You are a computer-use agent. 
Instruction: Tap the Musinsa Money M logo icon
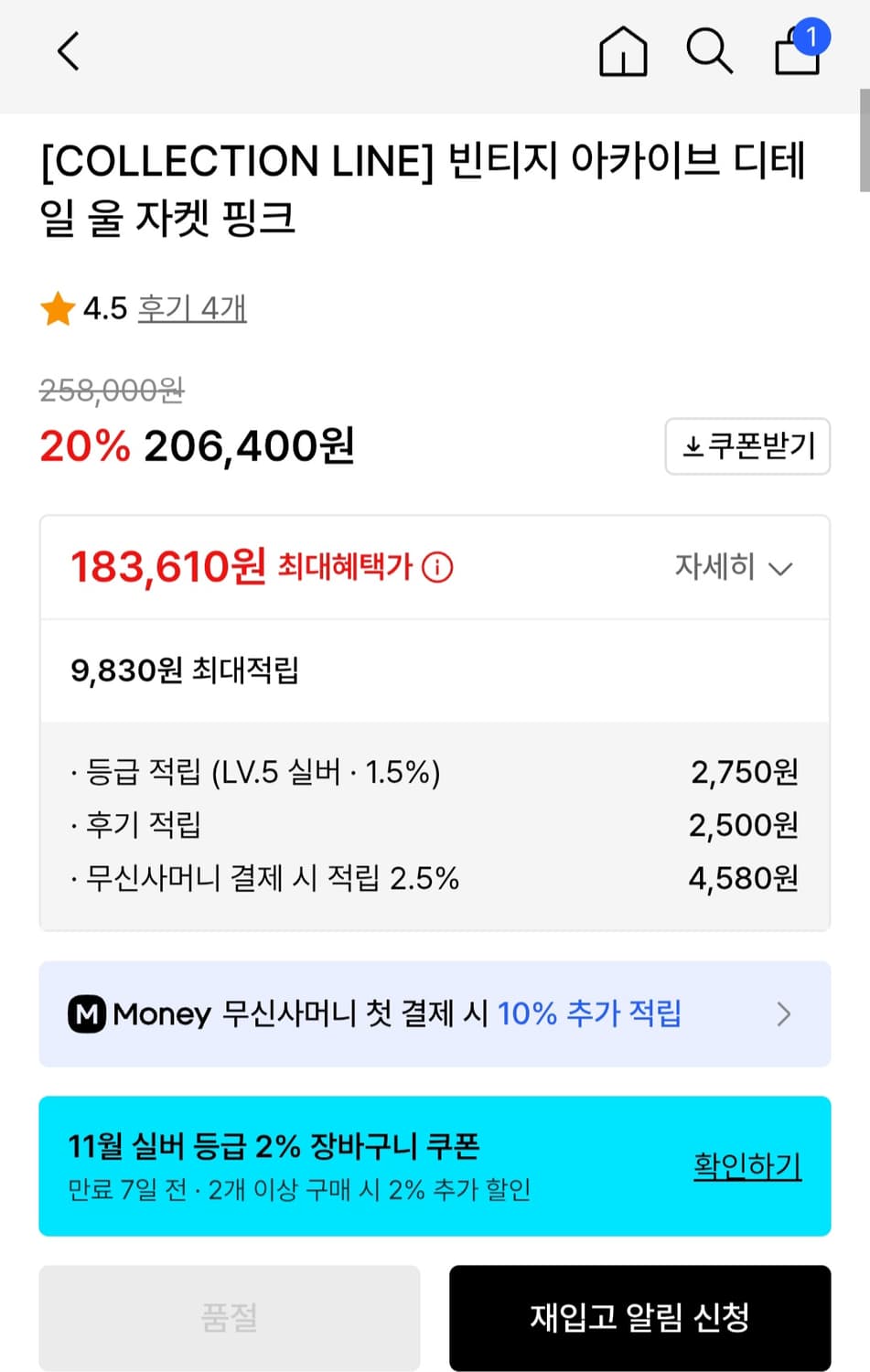pyautogui.click(x=86, y=1013)
